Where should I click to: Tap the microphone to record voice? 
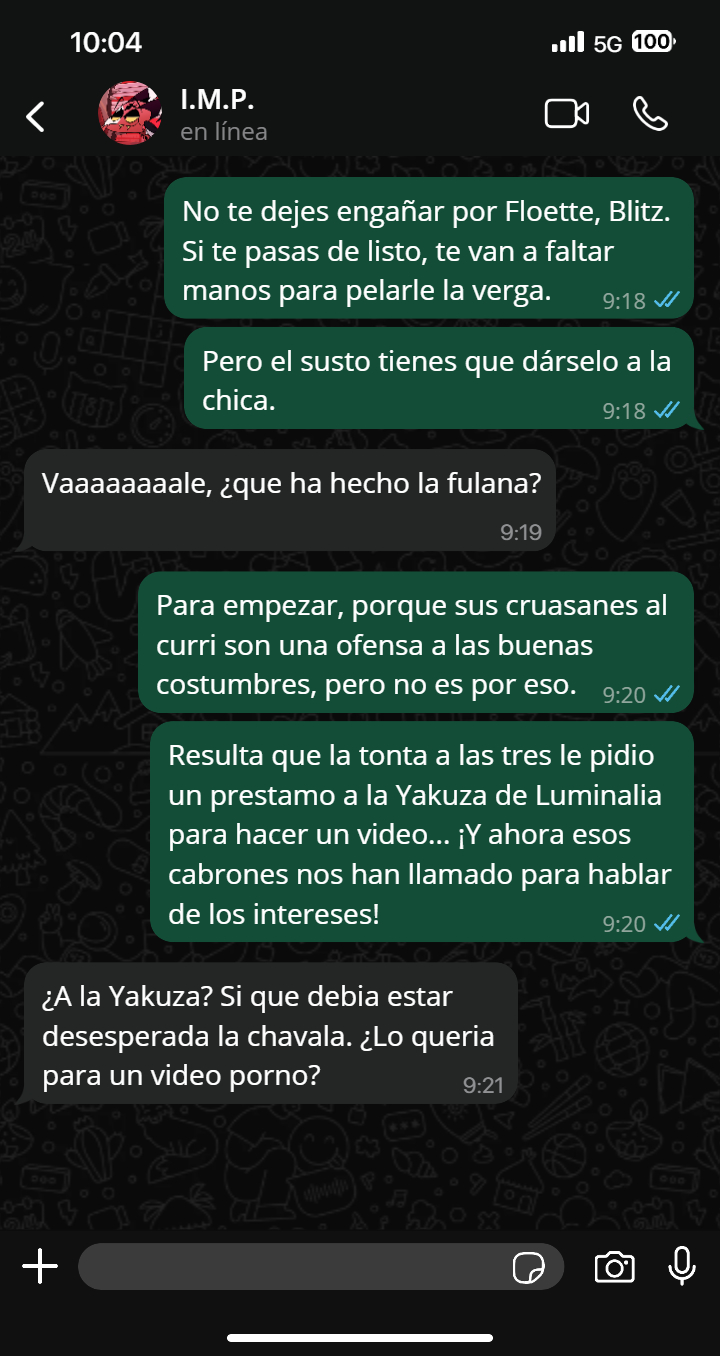(x=682, y=1266)
